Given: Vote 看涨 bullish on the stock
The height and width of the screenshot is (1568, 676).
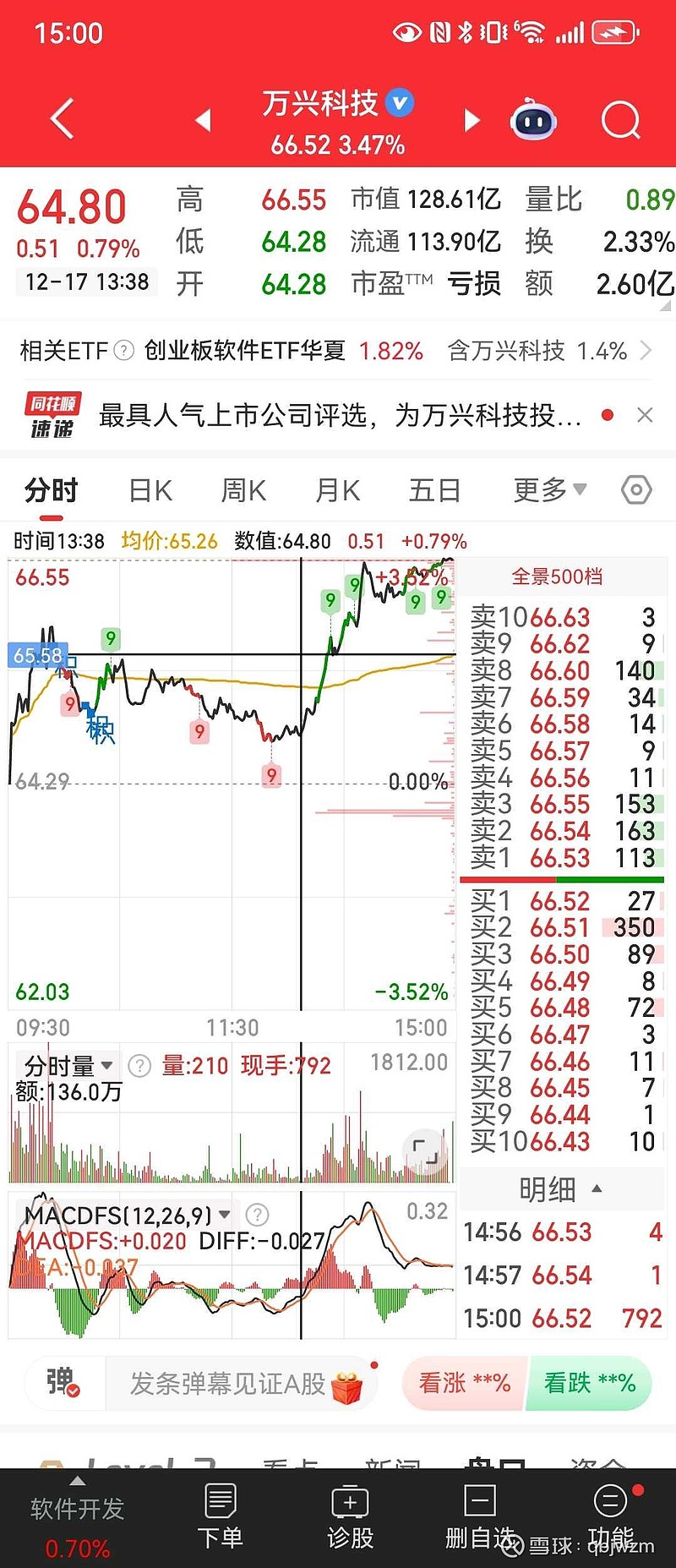Looking at the screenshot, I should pos(463,1383).
